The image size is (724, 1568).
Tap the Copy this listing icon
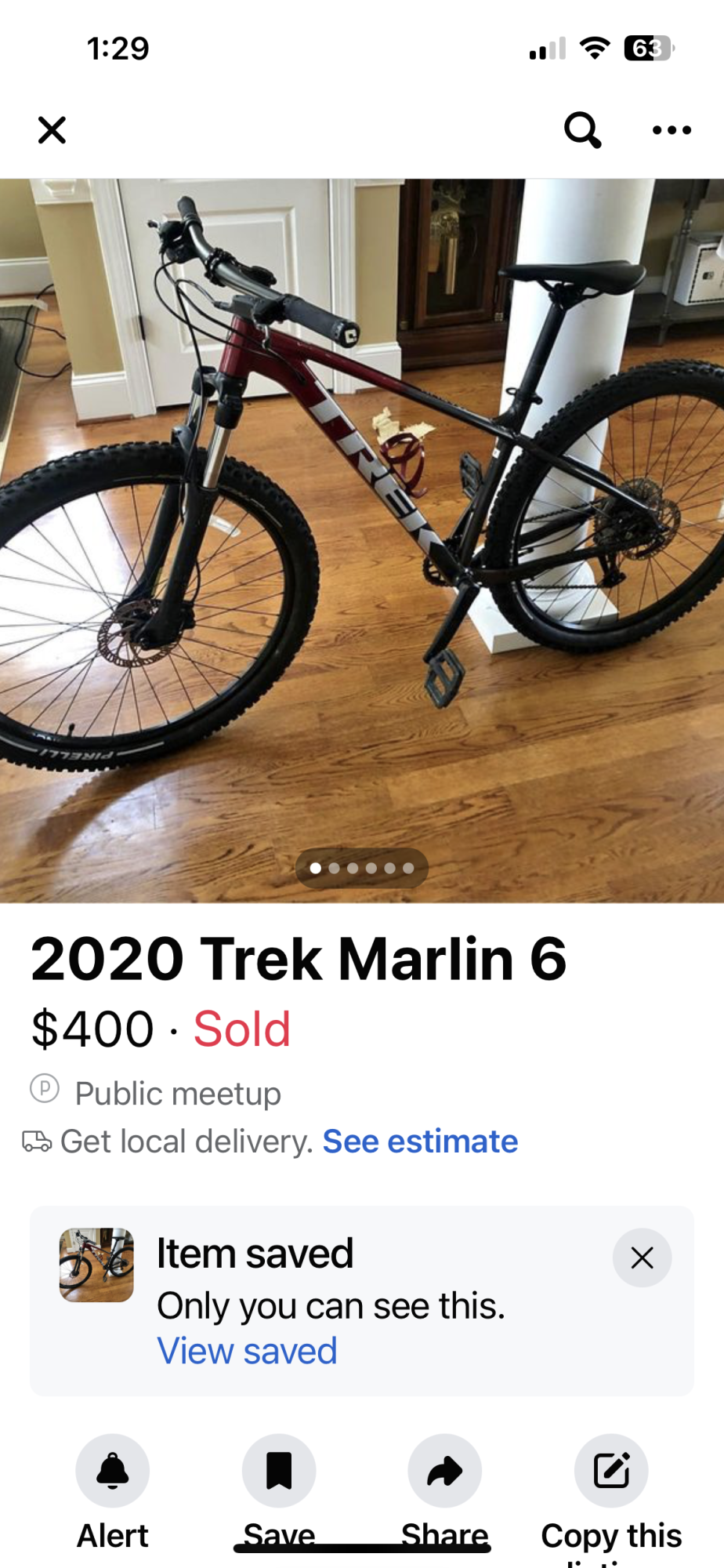pyautogui.click(x=611, y=1471)
